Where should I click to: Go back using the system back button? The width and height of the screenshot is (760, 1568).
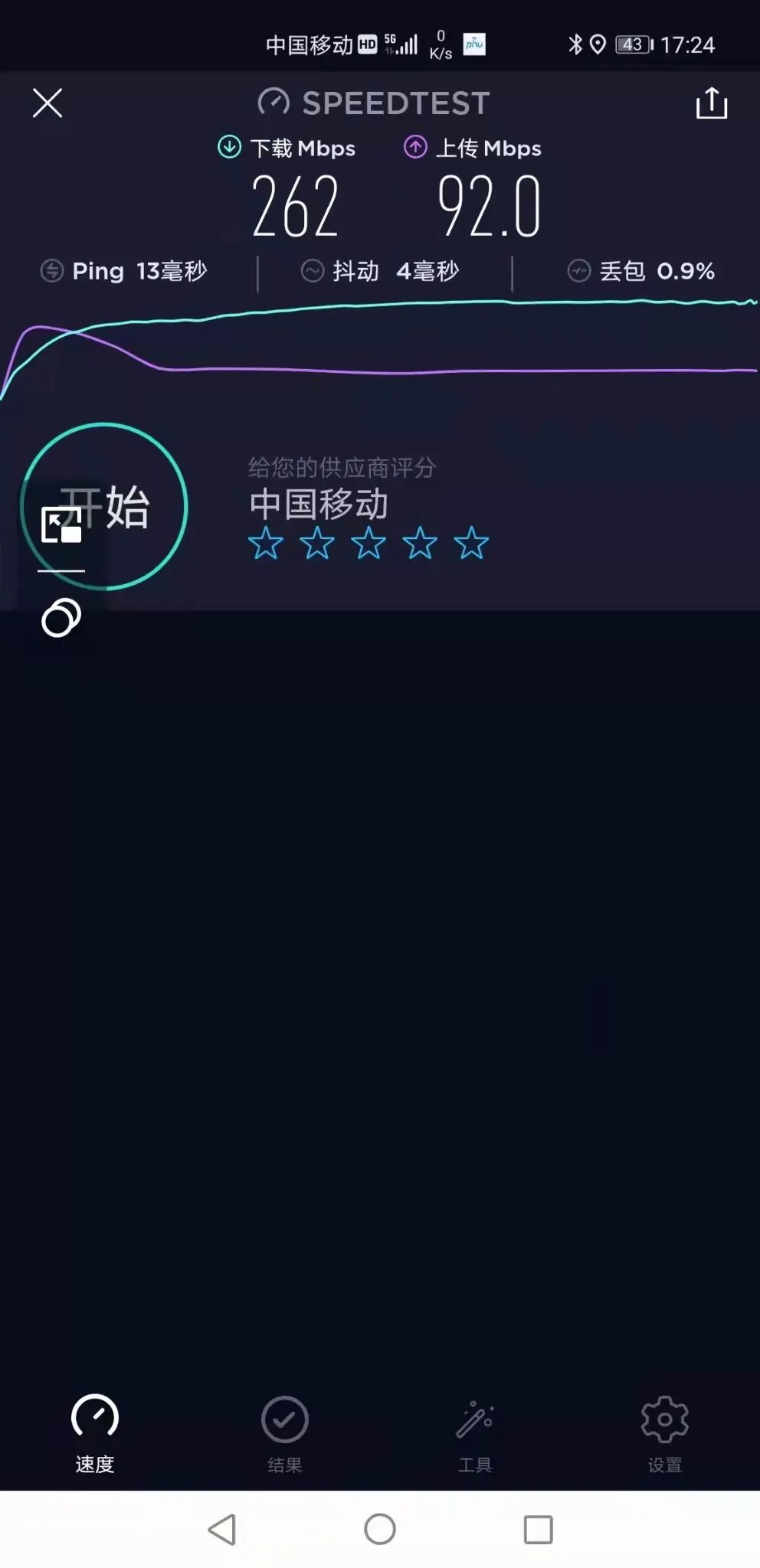pyautogui.click(x=222, y=1530)
